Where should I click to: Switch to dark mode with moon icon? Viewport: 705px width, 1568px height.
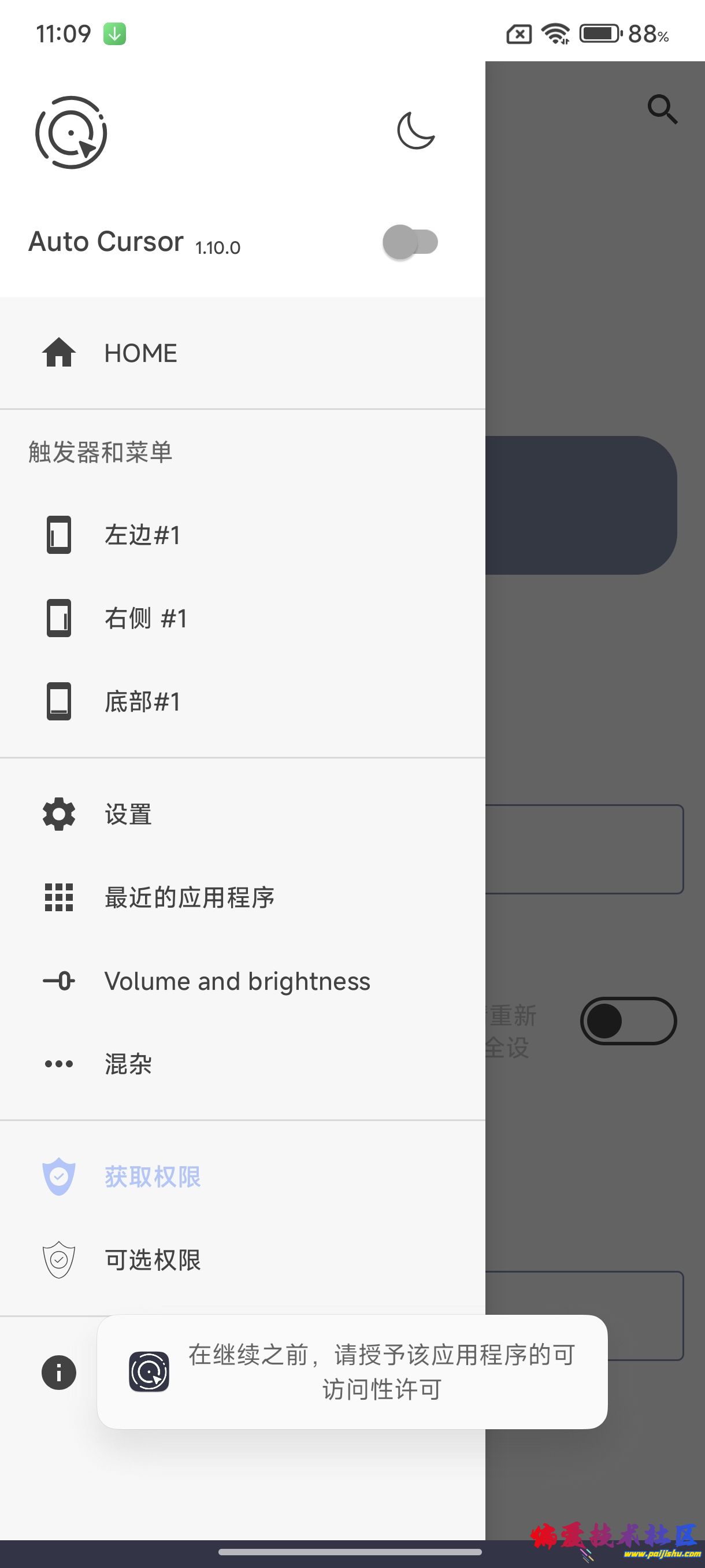point(415,131)
